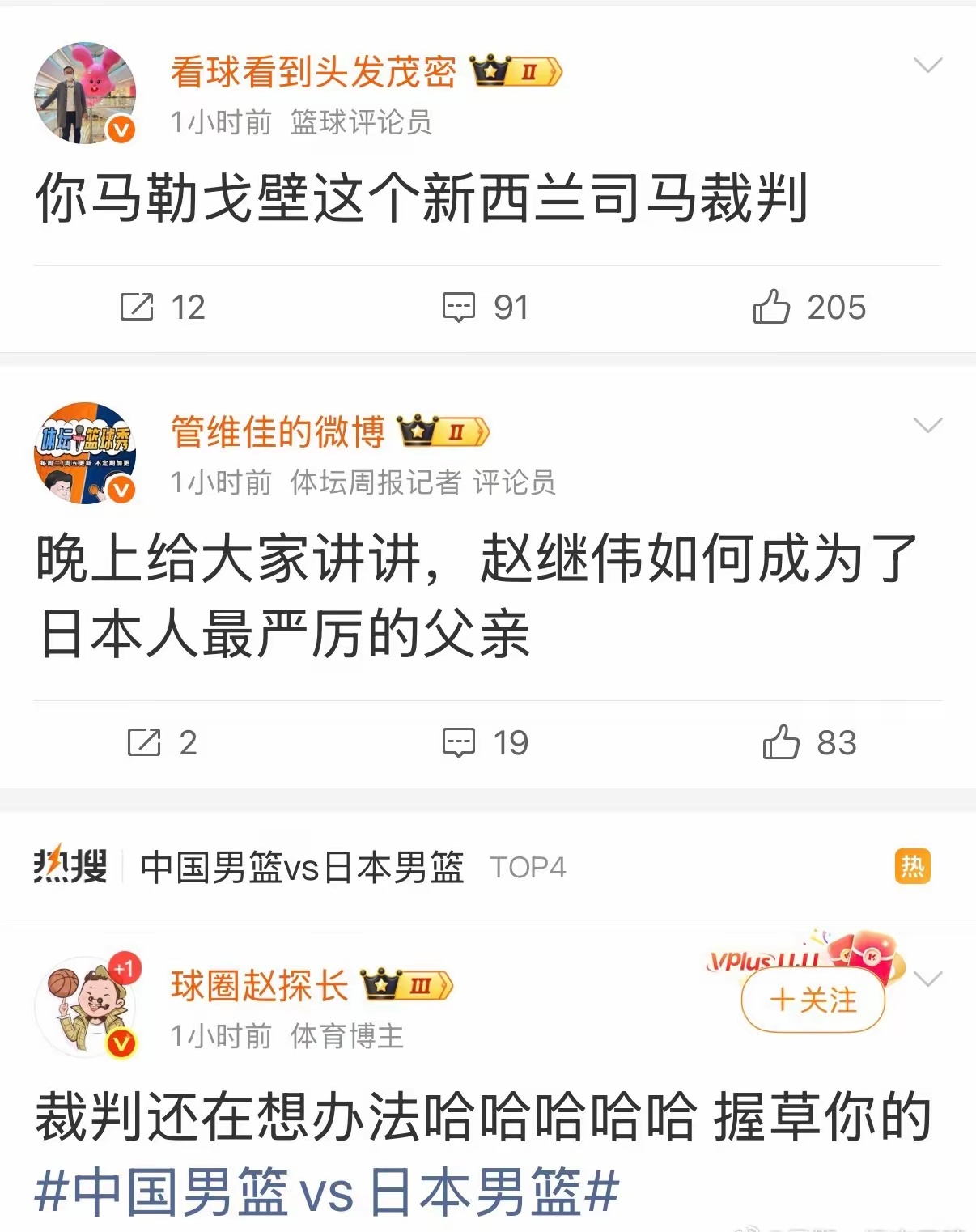
Task: Like 球圈赵探长's post about the referee
Action: 781,1222
